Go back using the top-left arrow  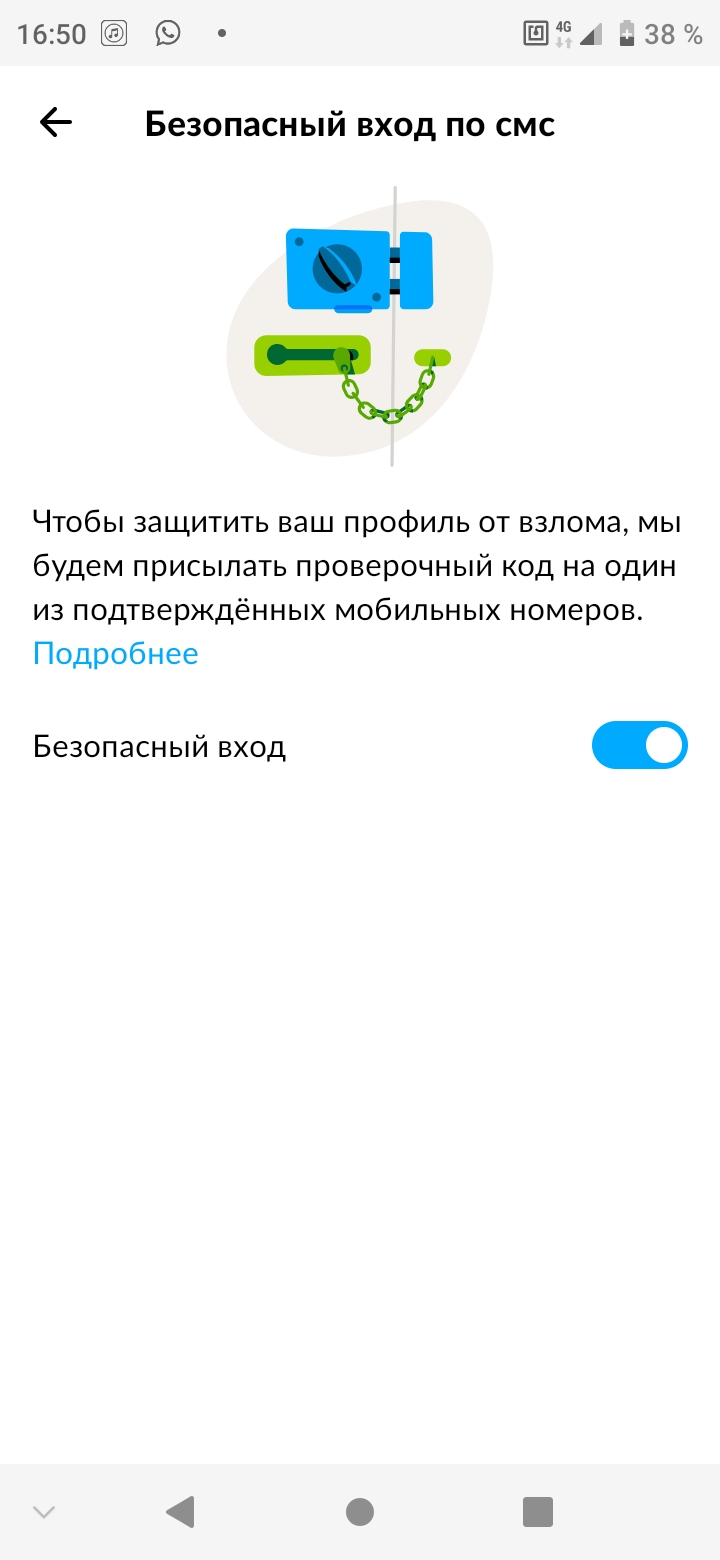coord(56,123)
